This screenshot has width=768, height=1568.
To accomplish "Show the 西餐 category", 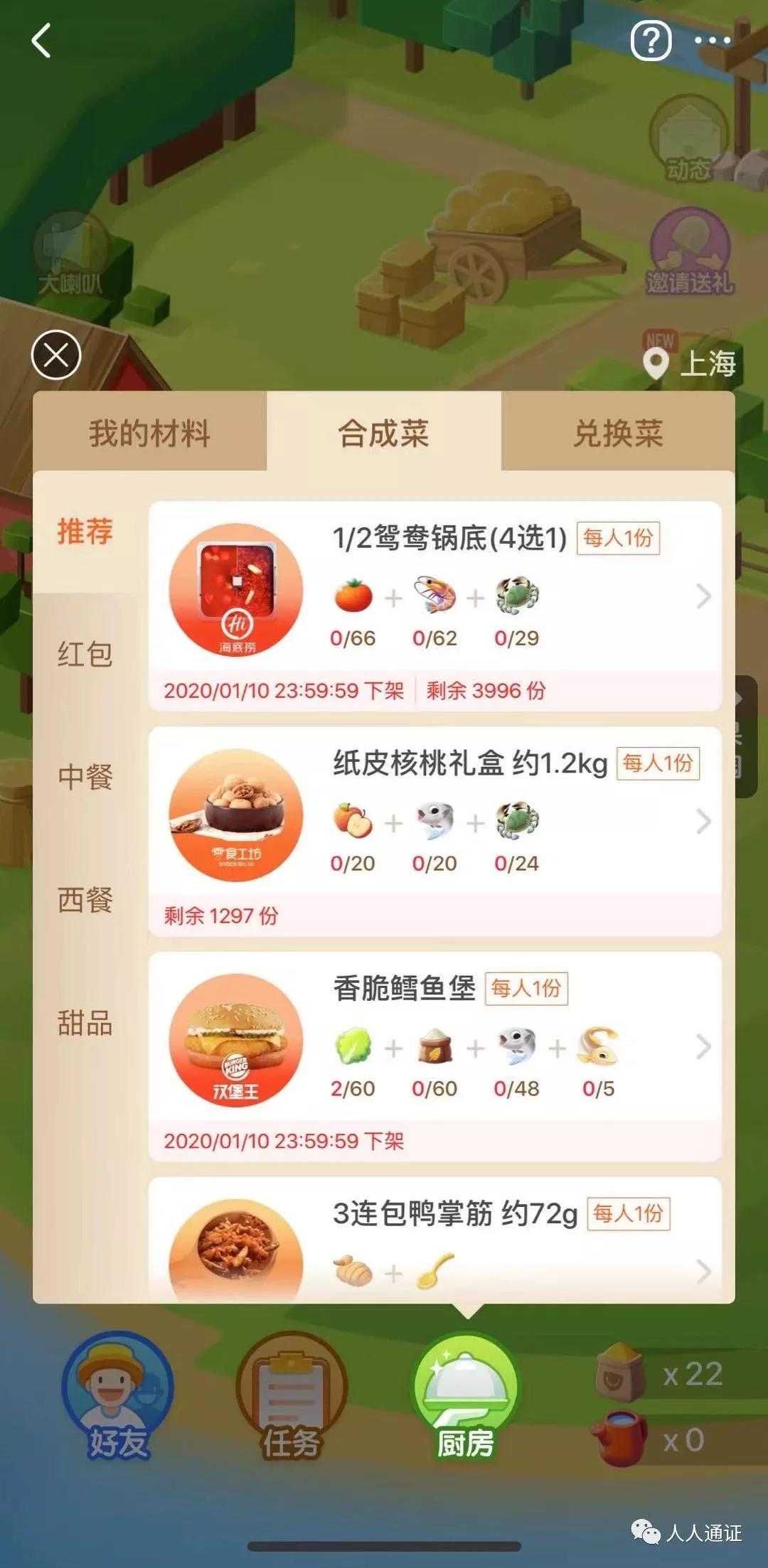I will [x=85, y=900].
